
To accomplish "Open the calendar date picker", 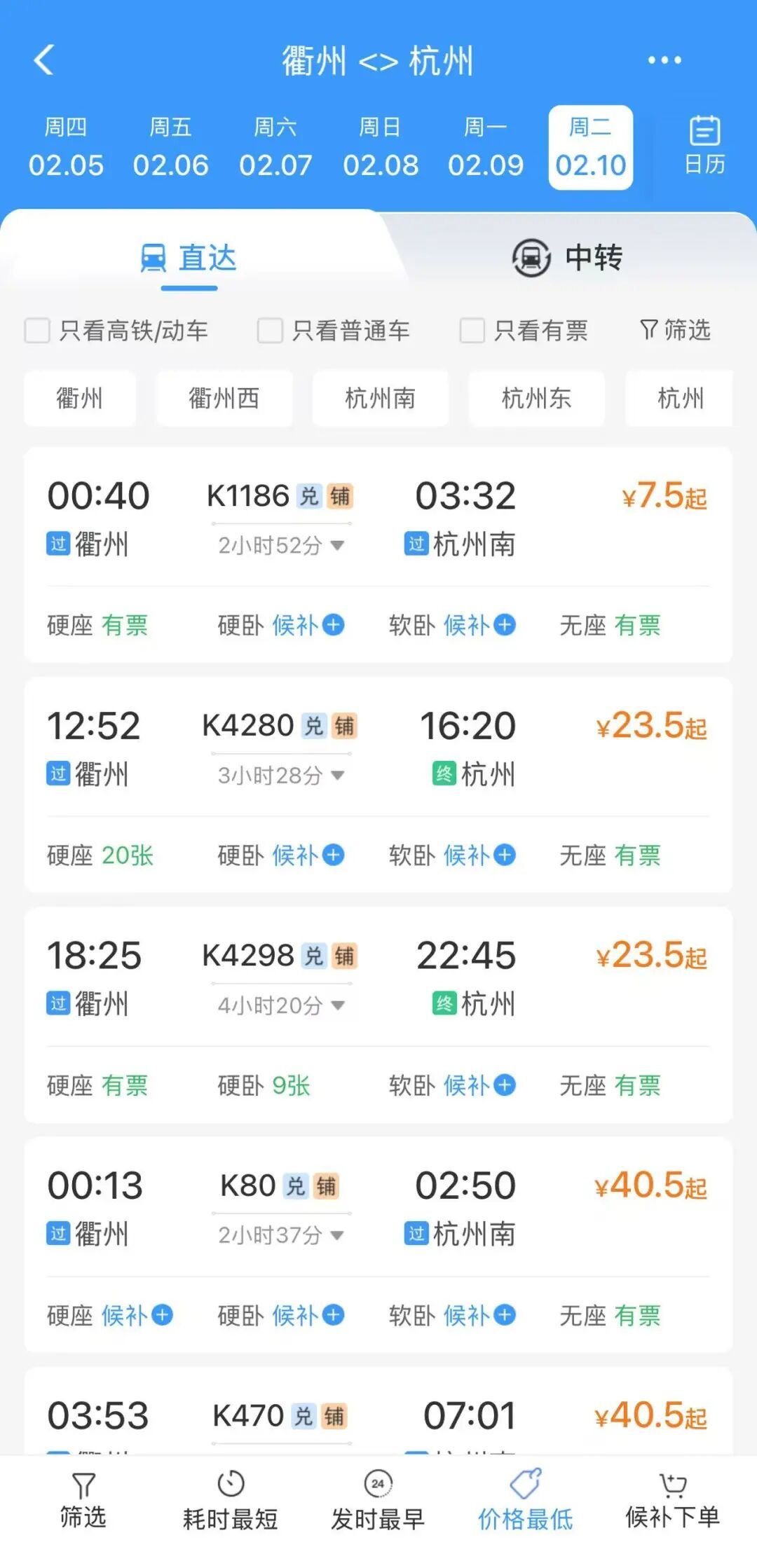I will (x=706, y=145).
